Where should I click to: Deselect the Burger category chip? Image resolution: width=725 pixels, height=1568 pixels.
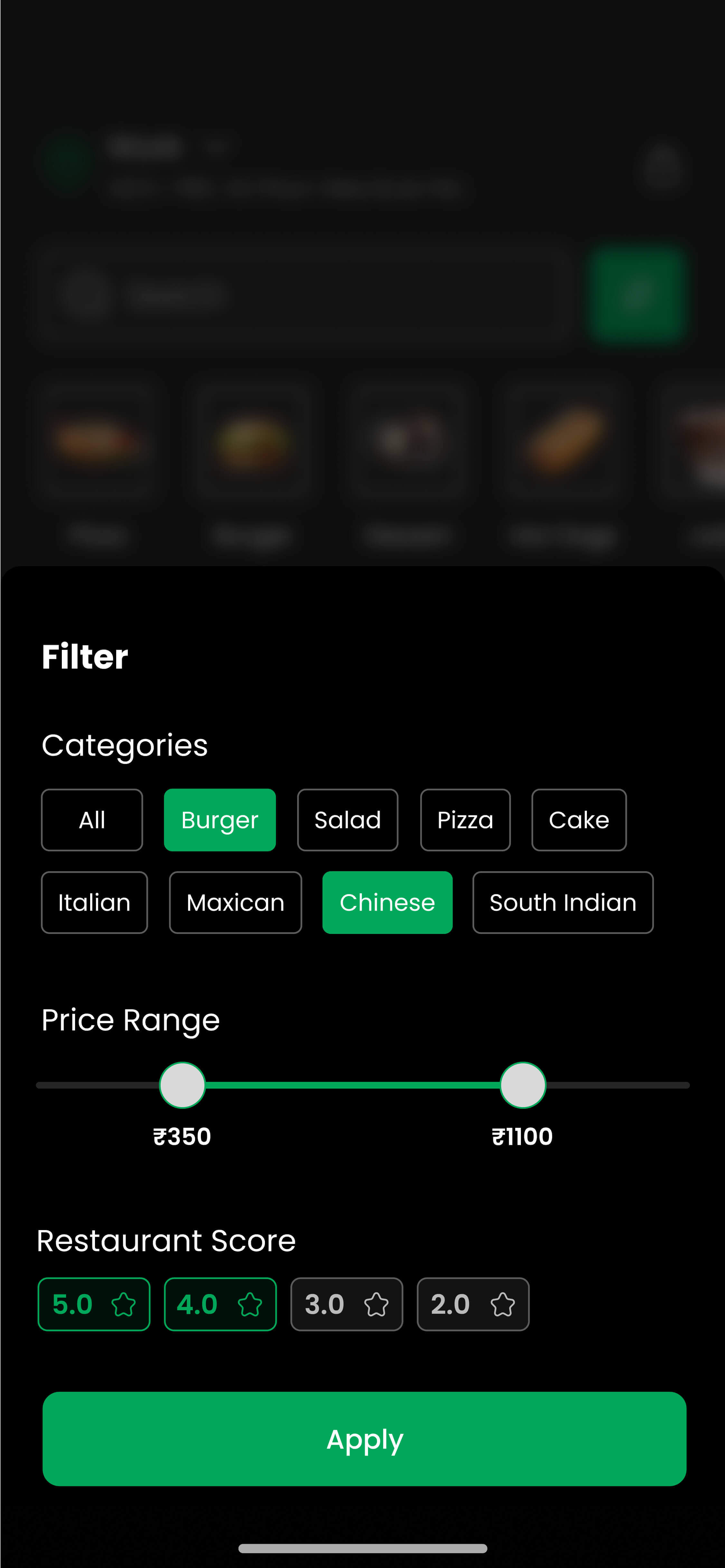[220, 820]
